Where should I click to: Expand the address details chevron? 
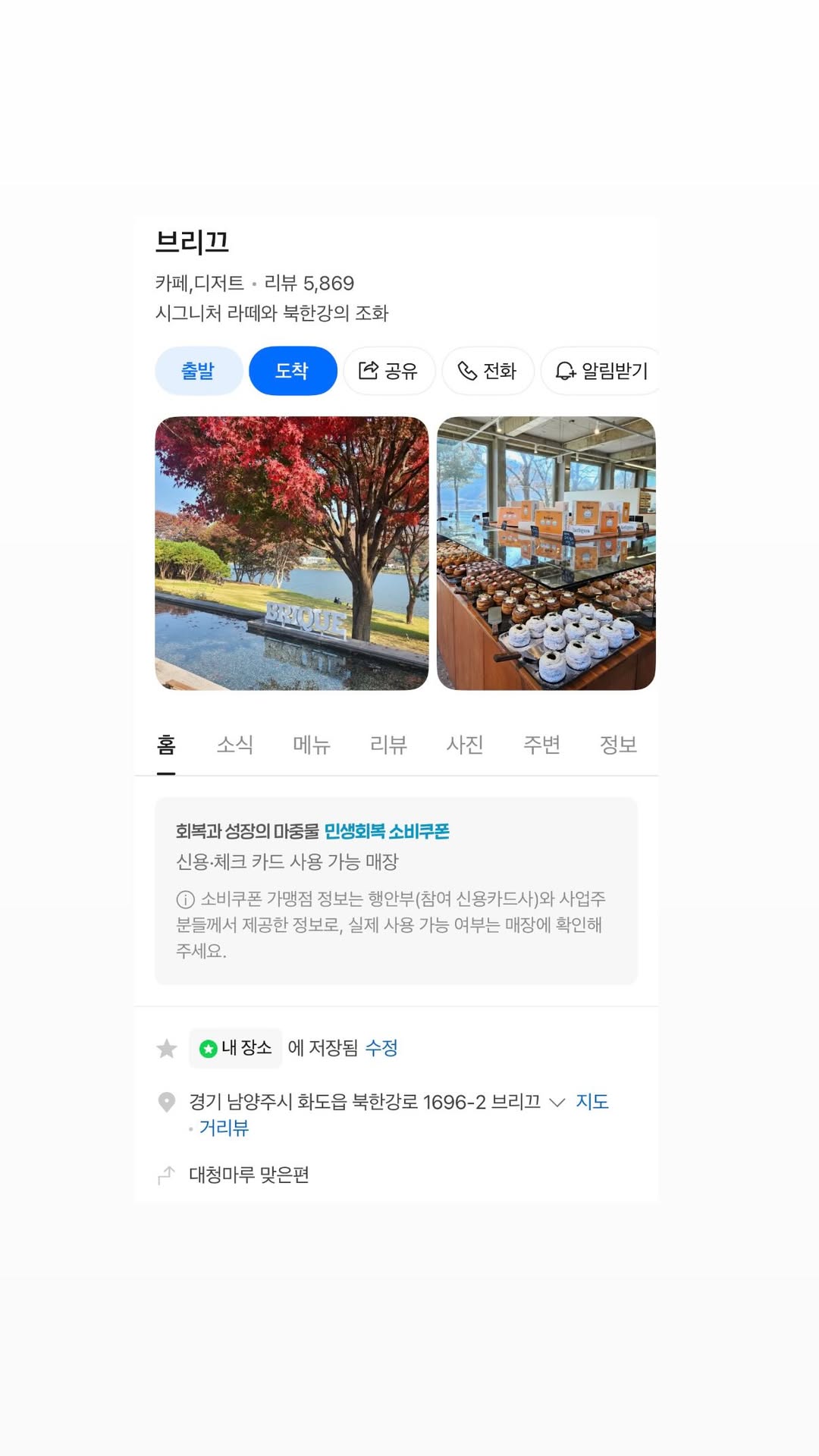[x=557, y=1102]
